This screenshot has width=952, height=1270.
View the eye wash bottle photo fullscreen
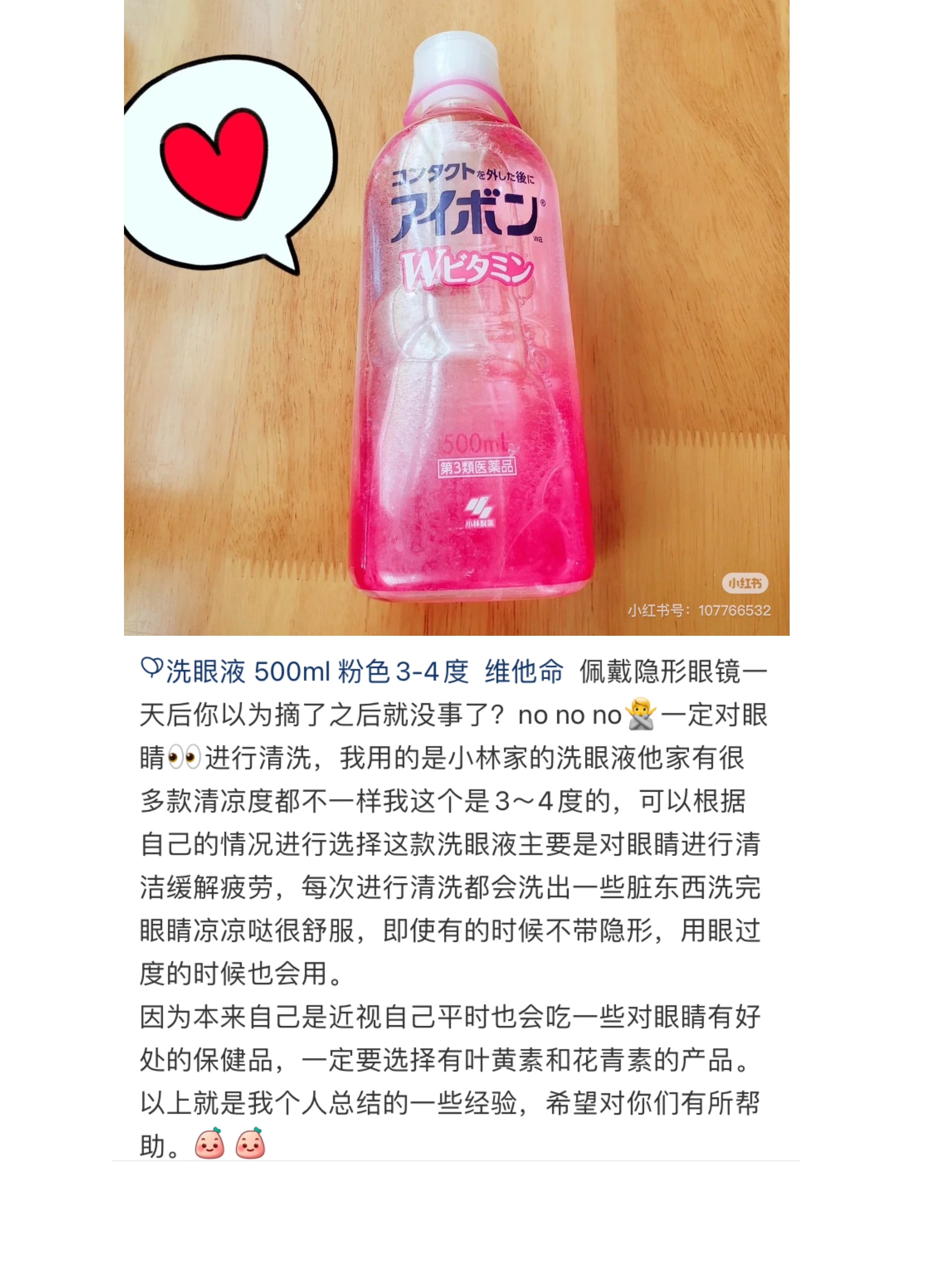456,317
